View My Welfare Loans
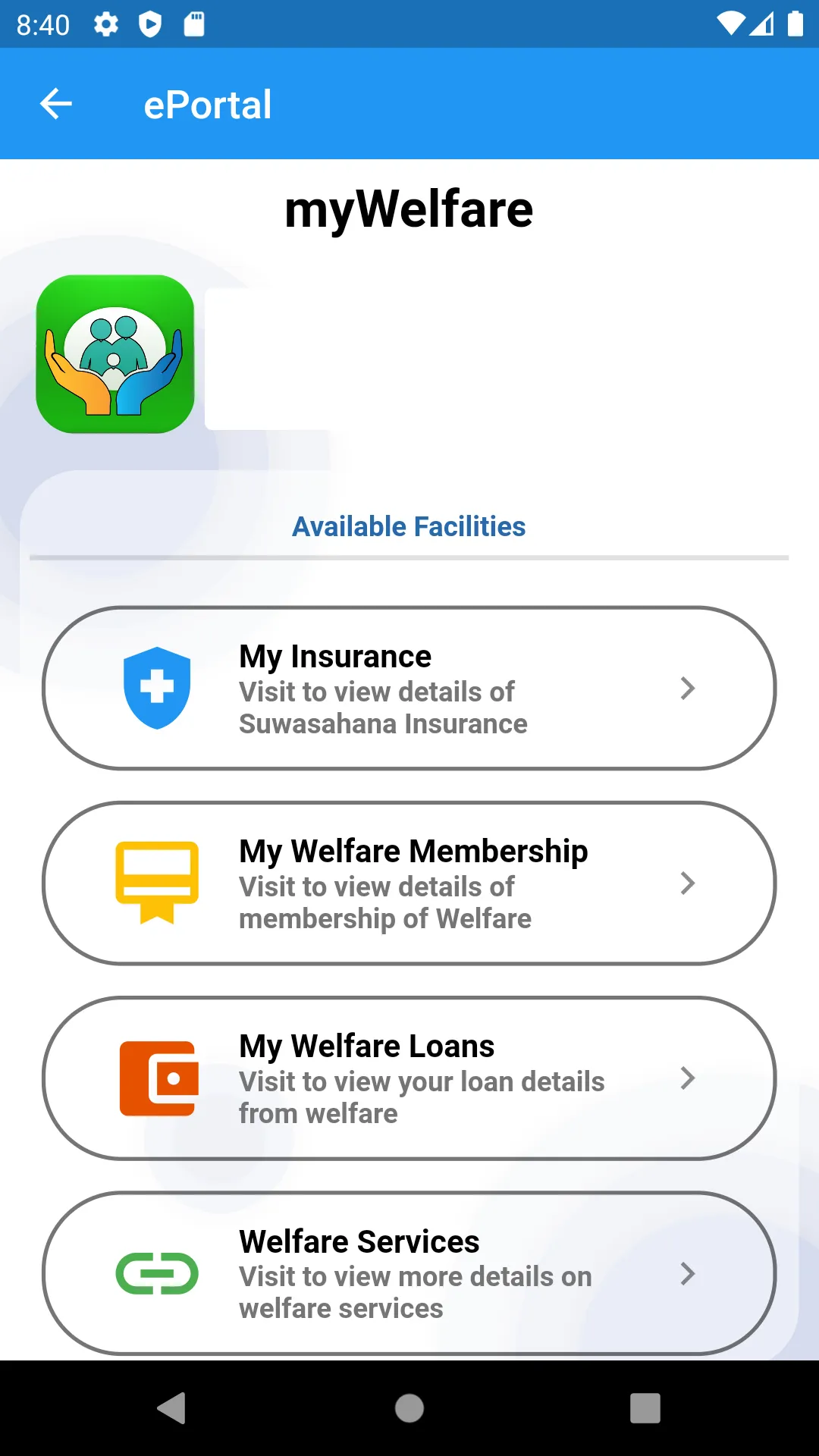 [x=409, y=1078]
